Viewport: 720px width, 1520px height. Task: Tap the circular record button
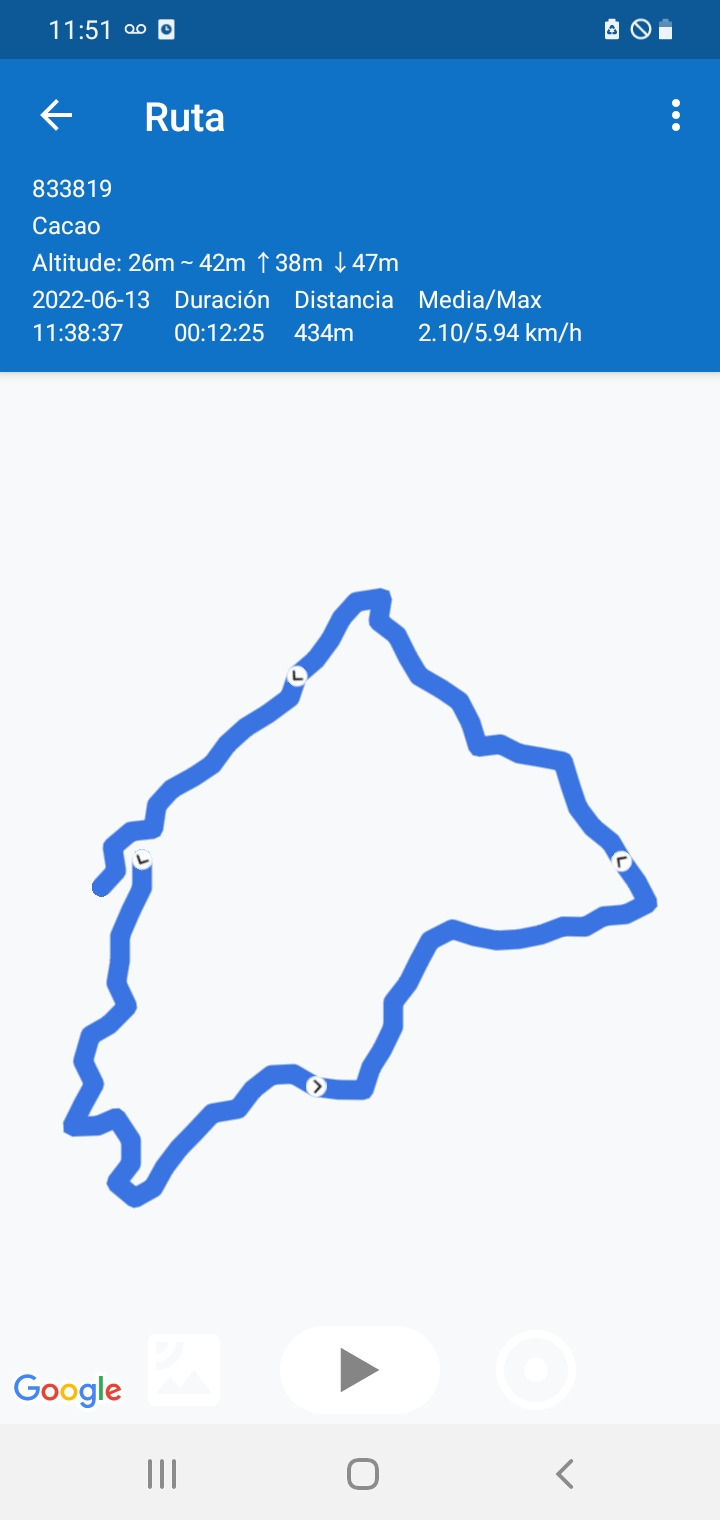pos(536,1369)
